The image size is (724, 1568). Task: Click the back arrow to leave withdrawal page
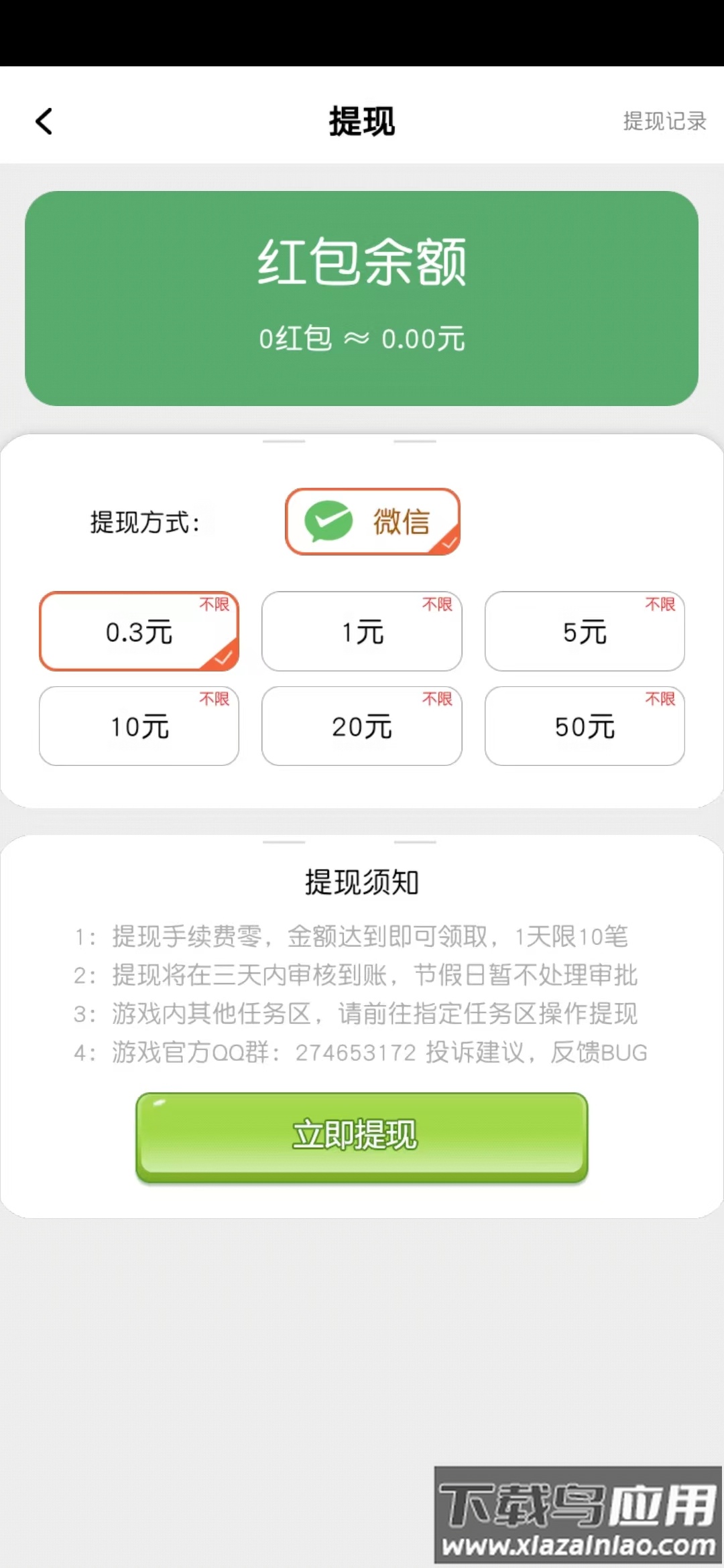tap(44, 121)
